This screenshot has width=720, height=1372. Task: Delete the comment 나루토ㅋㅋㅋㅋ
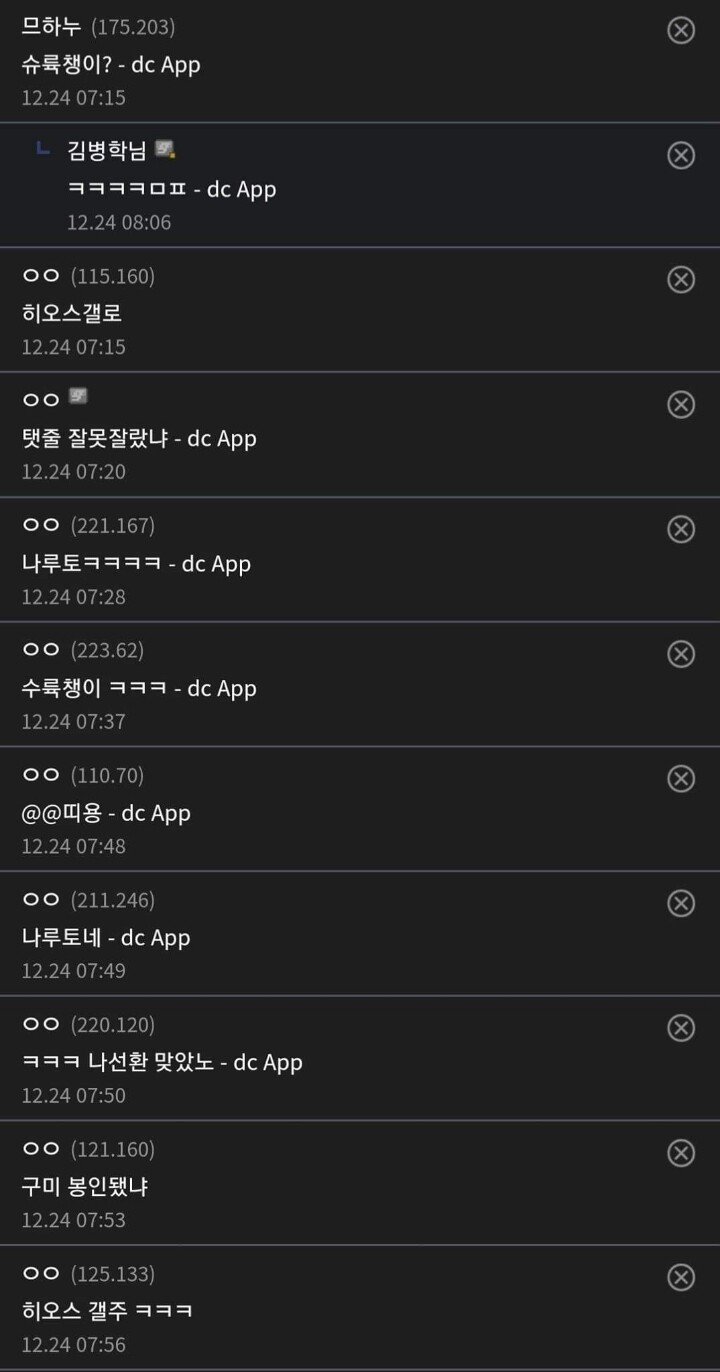681,529
